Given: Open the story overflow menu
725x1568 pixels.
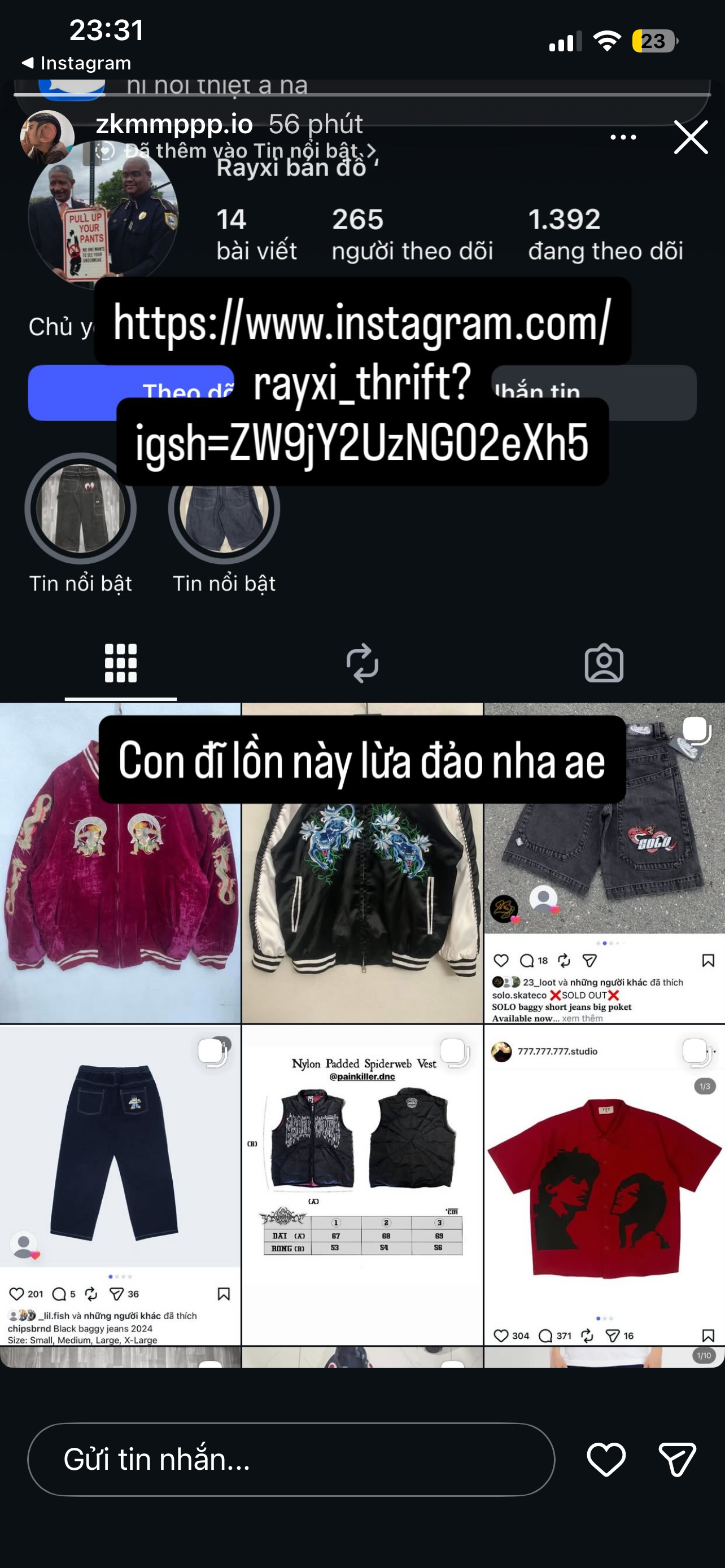Looking at the screenshot, I should tap(623, 138).
